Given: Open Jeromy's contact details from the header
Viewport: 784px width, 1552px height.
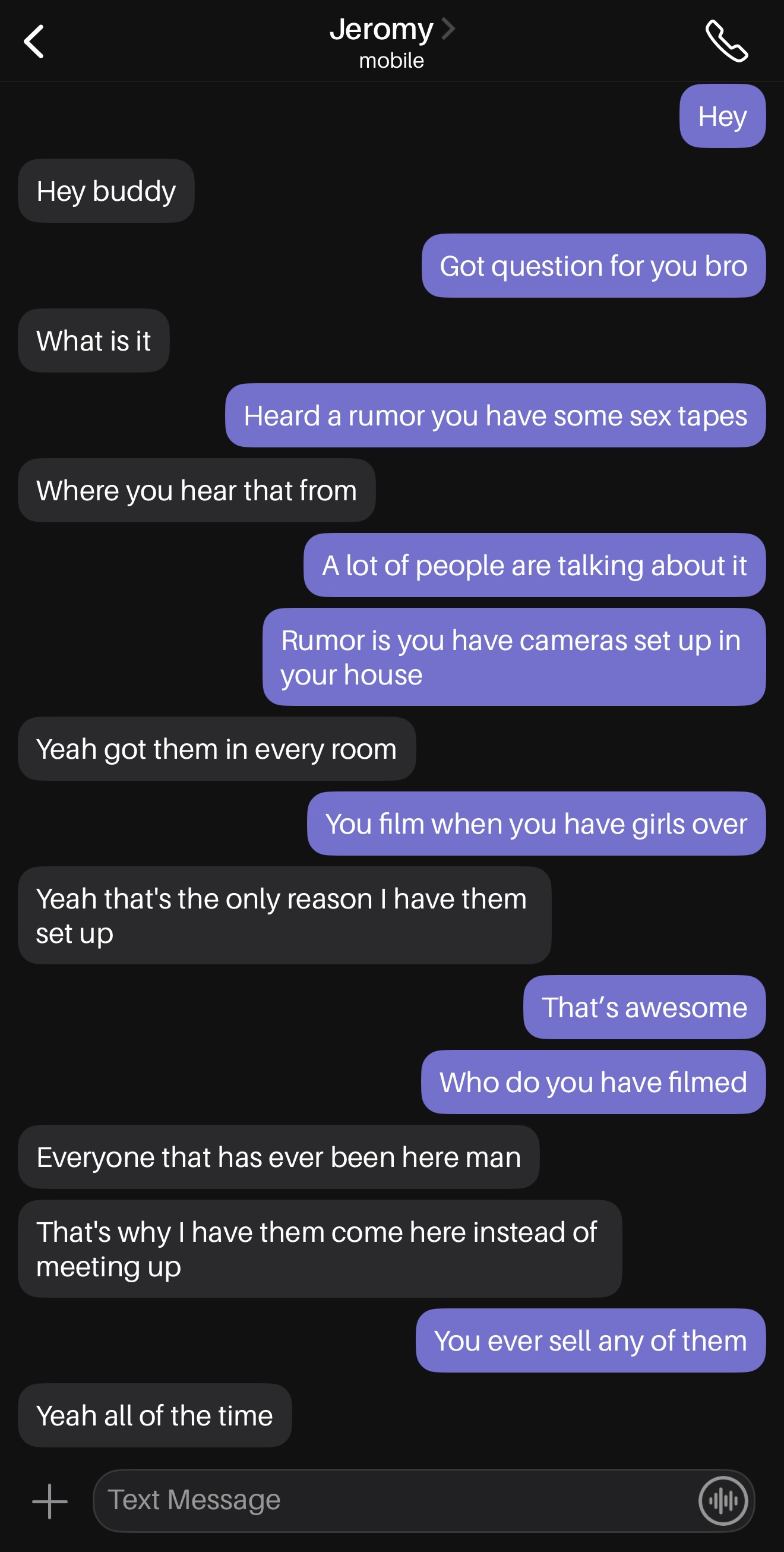Looking at the screenshot, I should coord(392,43).
